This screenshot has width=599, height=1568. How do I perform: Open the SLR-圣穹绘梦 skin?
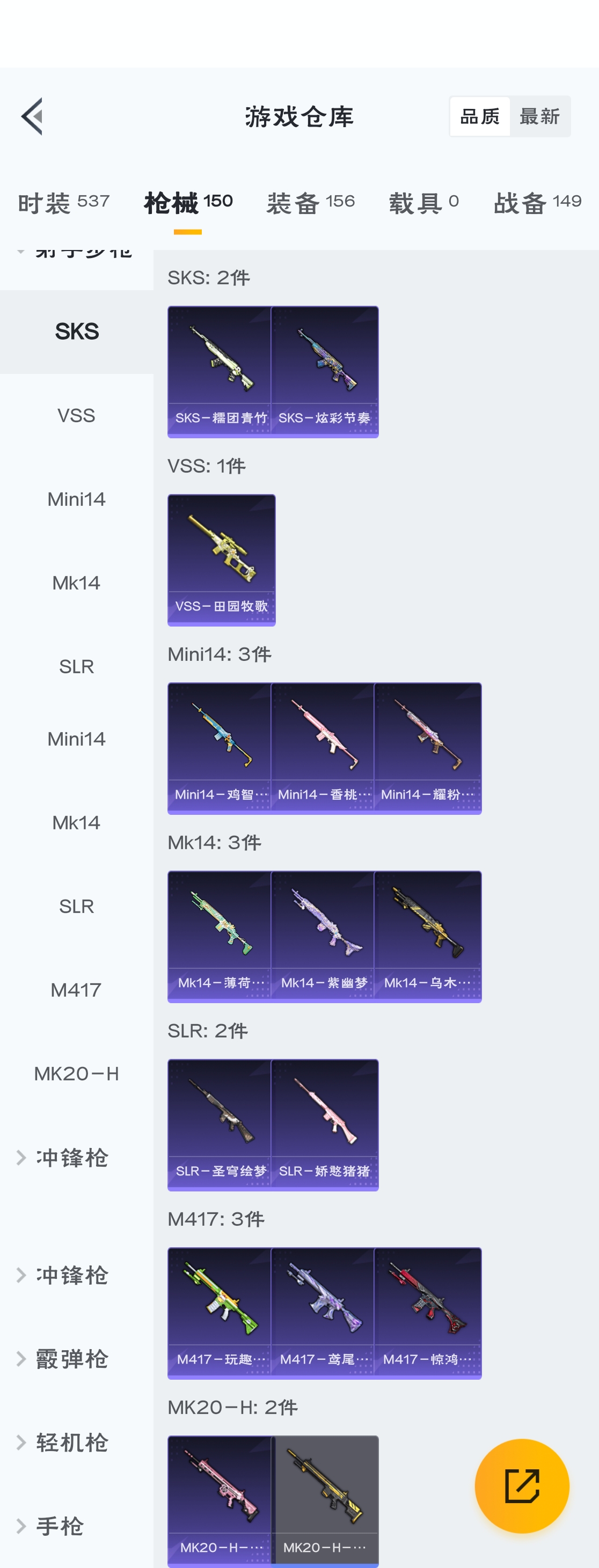pos(220,1124)
